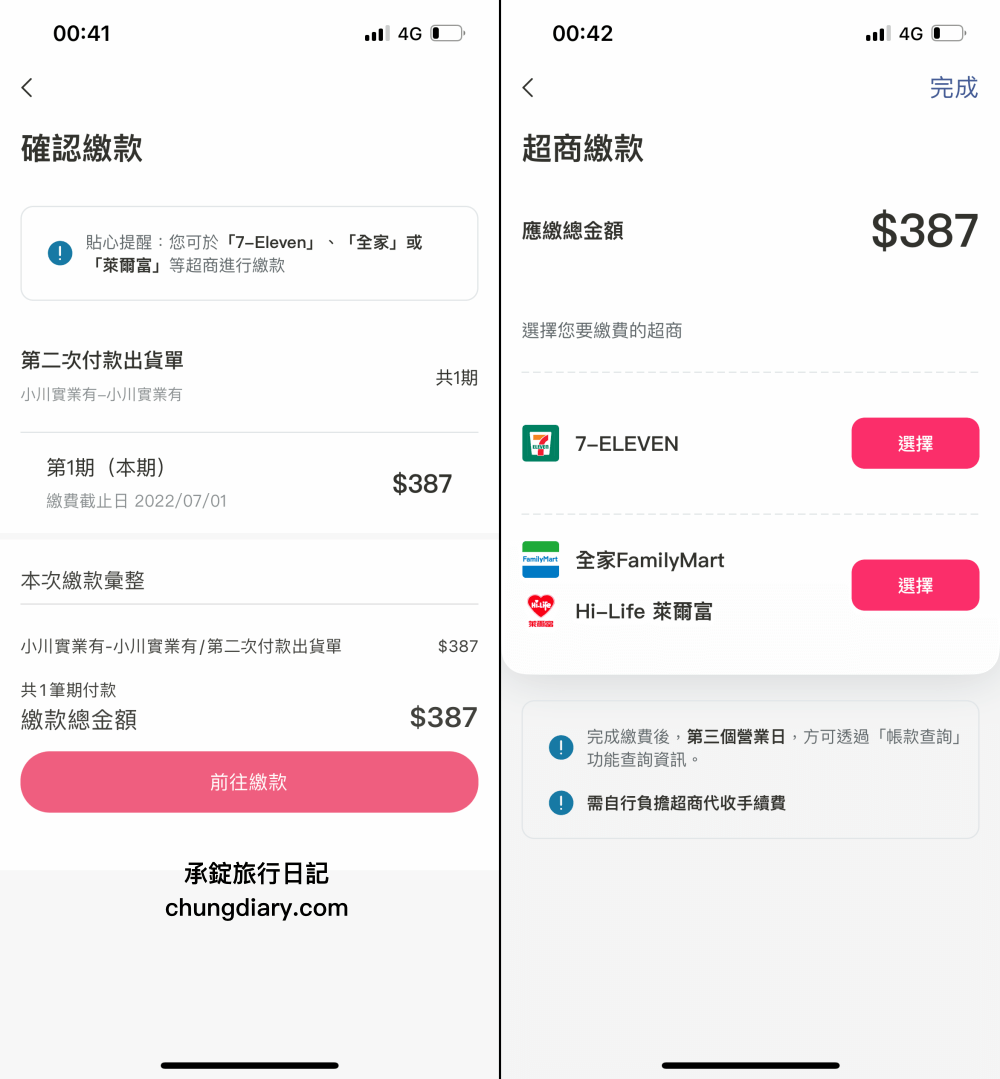Viewport: 1000px width, 1079px height.
Task: Tap the back chevron on the 超商繳款 screen
Action: (x=527, y=88)
